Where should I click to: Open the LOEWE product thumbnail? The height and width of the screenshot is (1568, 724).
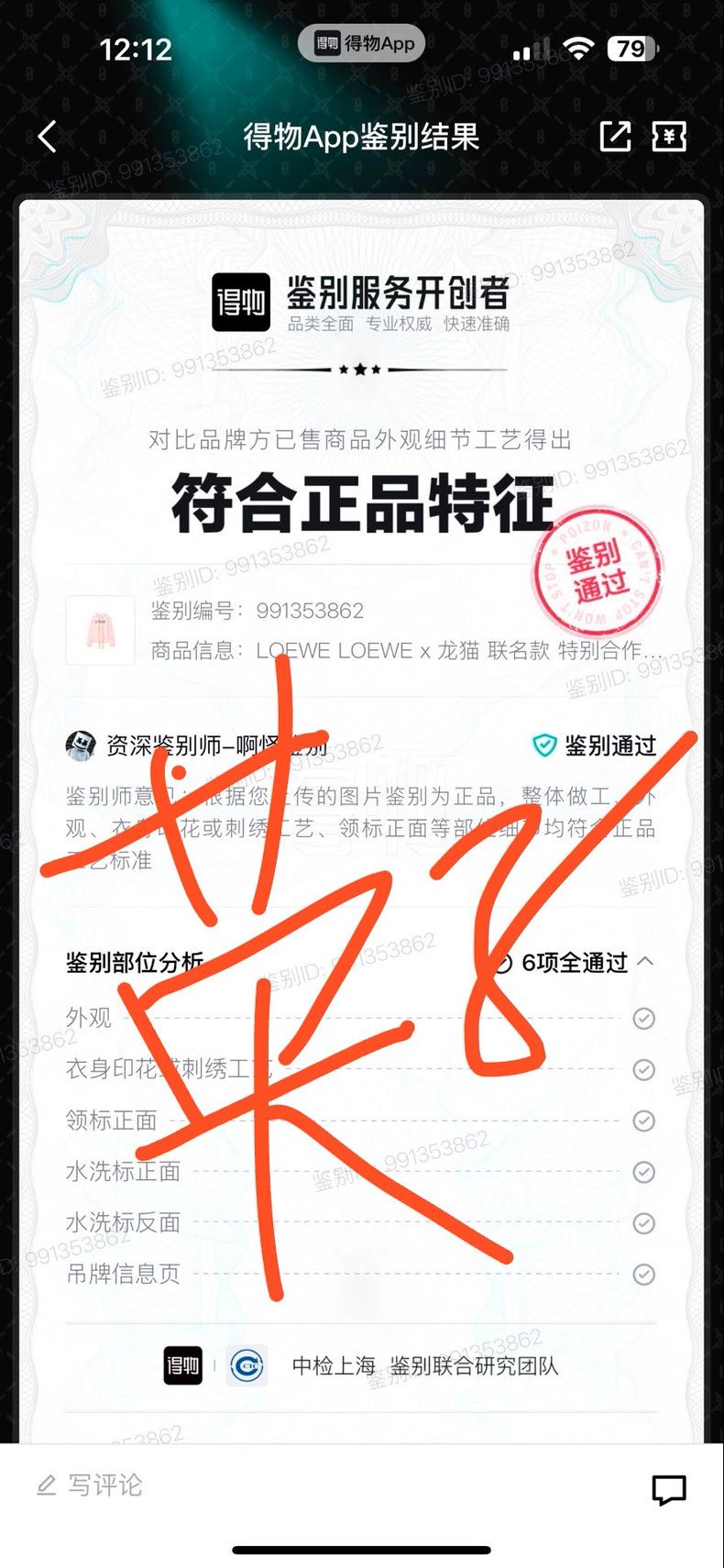(101, 630)
